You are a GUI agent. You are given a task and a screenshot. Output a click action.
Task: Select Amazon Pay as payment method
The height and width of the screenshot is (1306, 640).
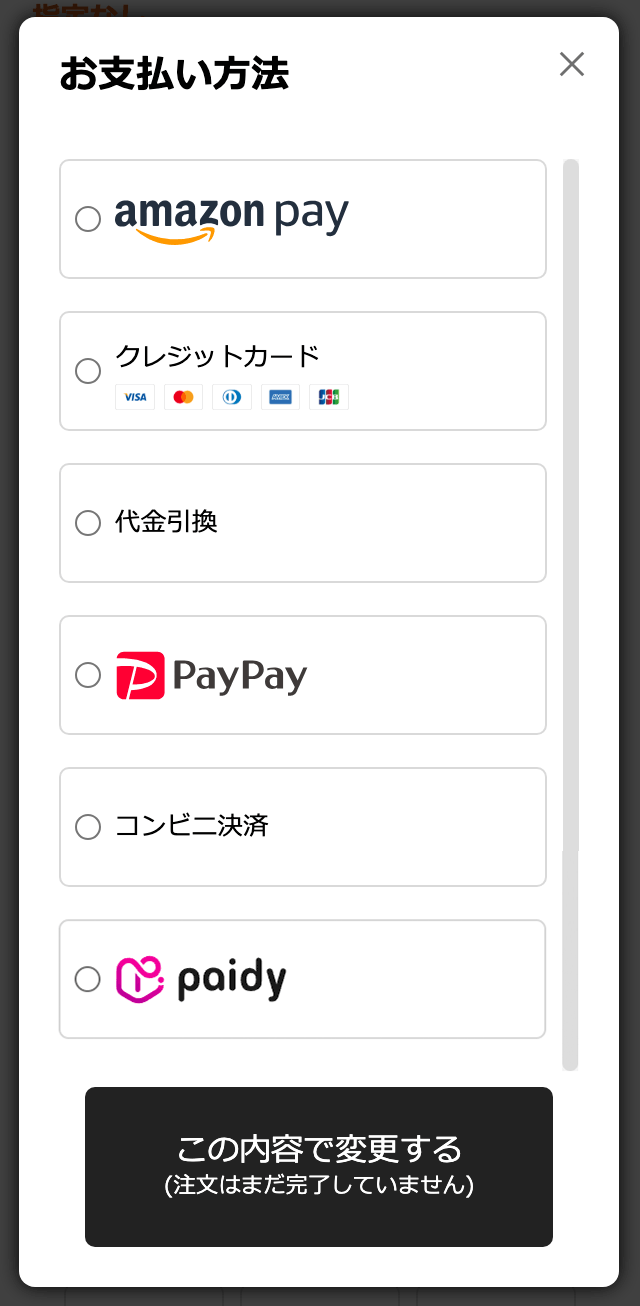coord(88,219)
